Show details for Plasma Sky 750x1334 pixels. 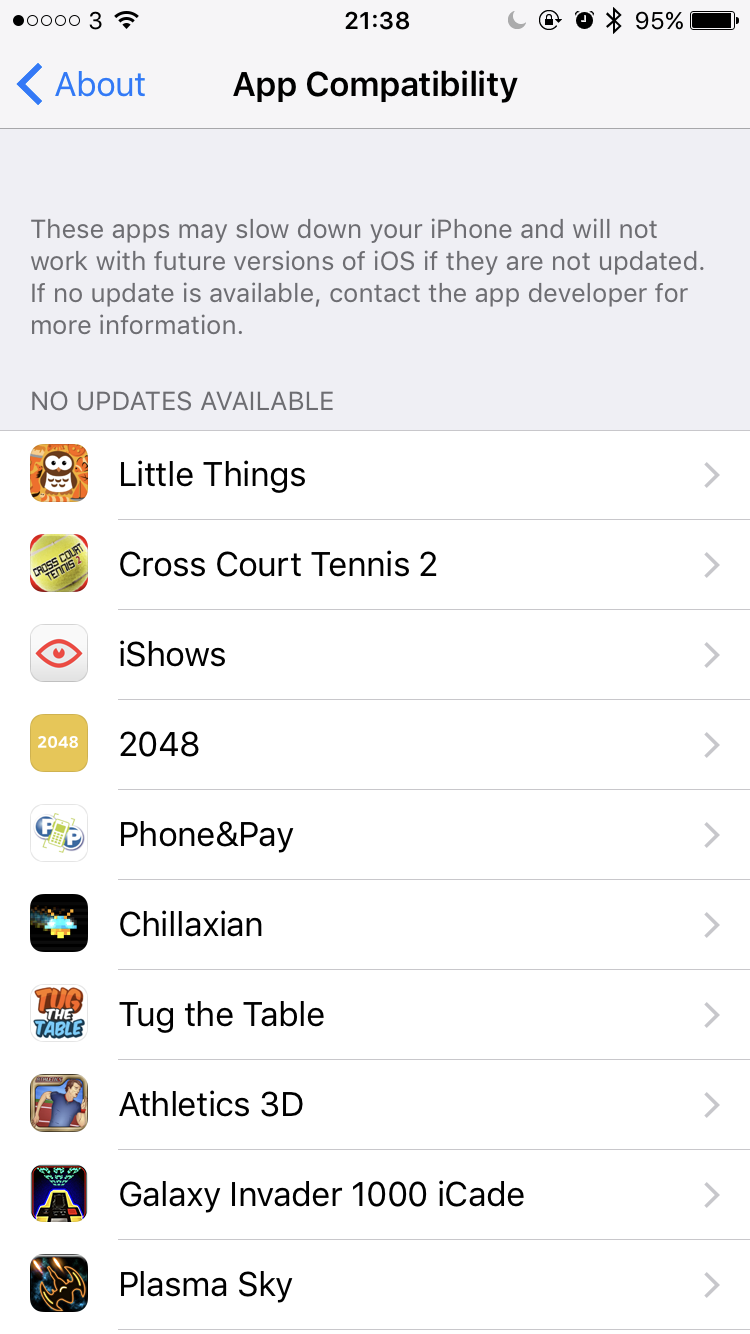[x=375, y=1285]
